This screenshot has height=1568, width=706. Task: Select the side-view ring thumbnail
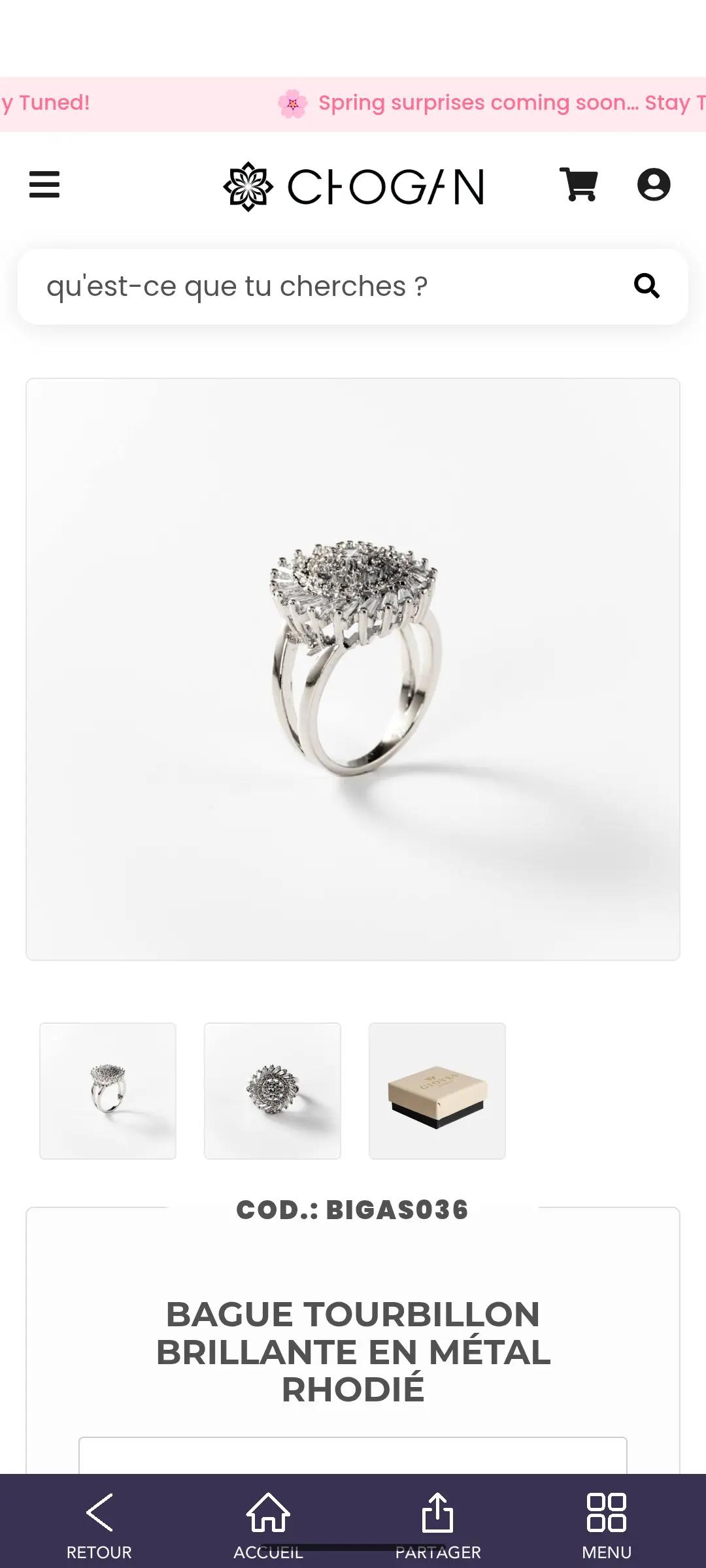(x=108, y=1091)
